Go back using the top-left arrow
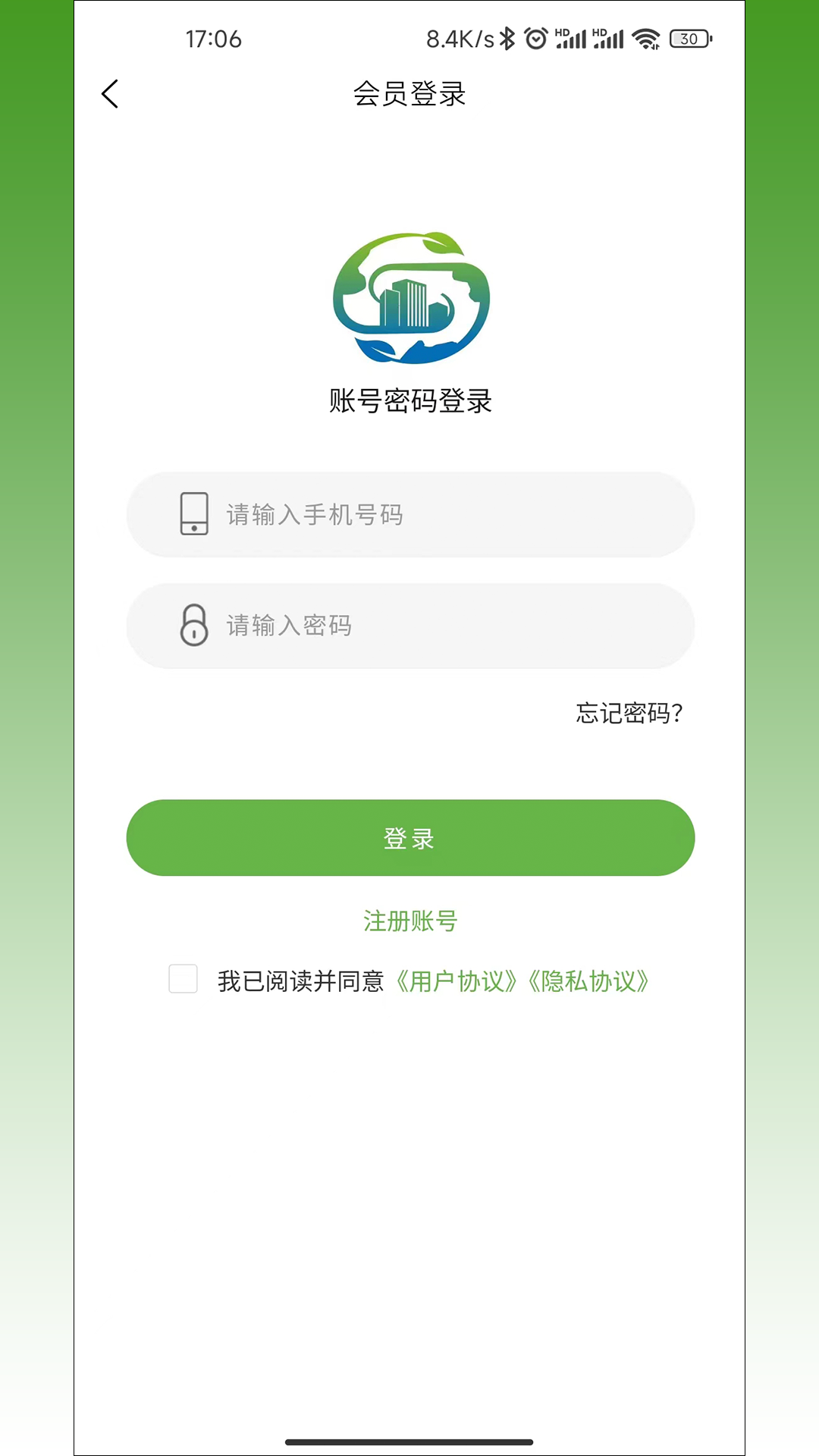This screenshot has width=819, height=1456. click(110, 94)
